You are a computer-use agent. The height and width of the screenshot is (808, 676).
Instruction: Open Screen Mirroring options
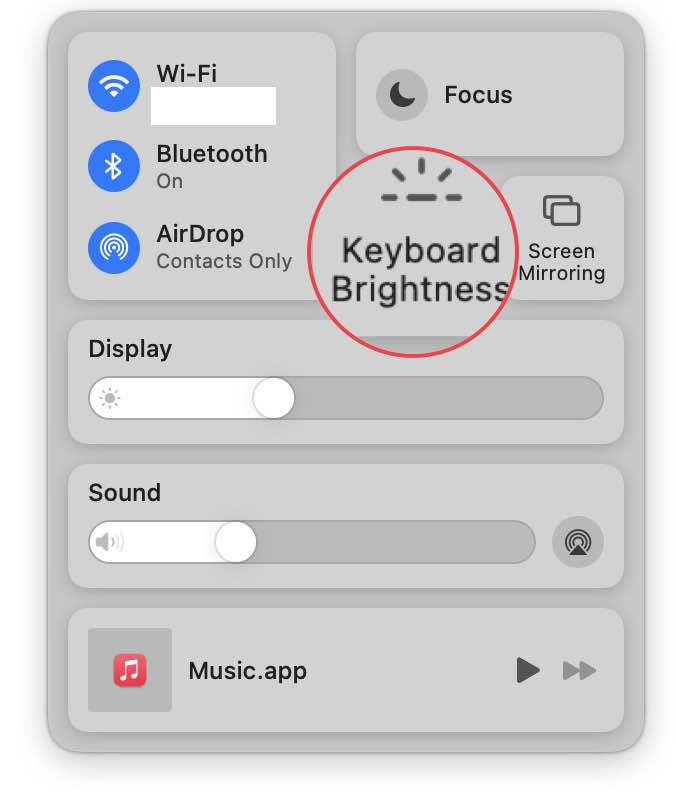click(562, 238)
